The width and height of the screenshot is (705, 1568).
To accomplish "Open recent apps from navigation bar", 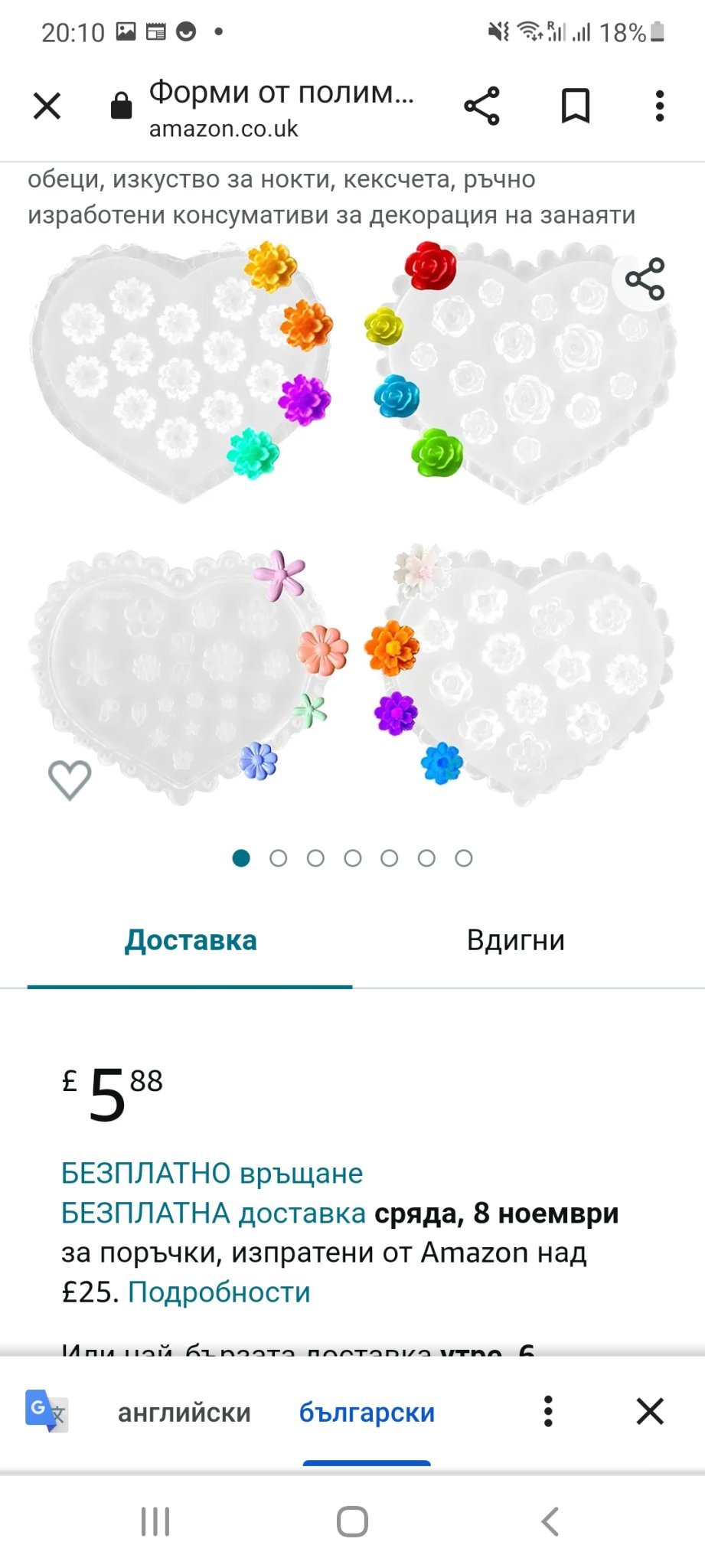I will [155, 1521].
